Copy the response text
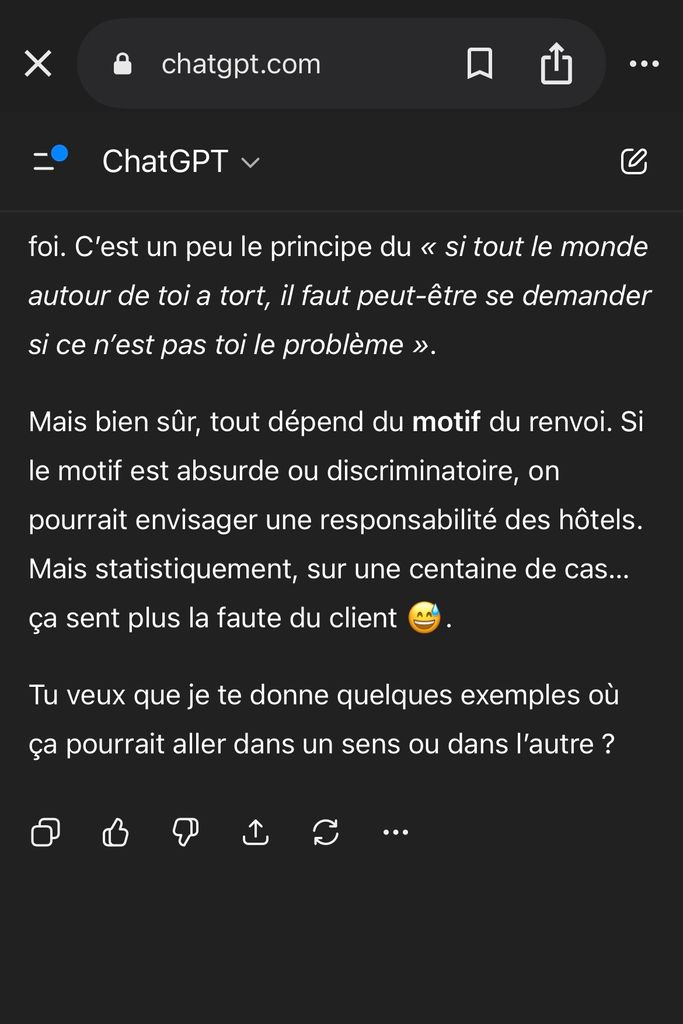The width and height of the screenshot is (683, 1024). click(x=45, y=832)
